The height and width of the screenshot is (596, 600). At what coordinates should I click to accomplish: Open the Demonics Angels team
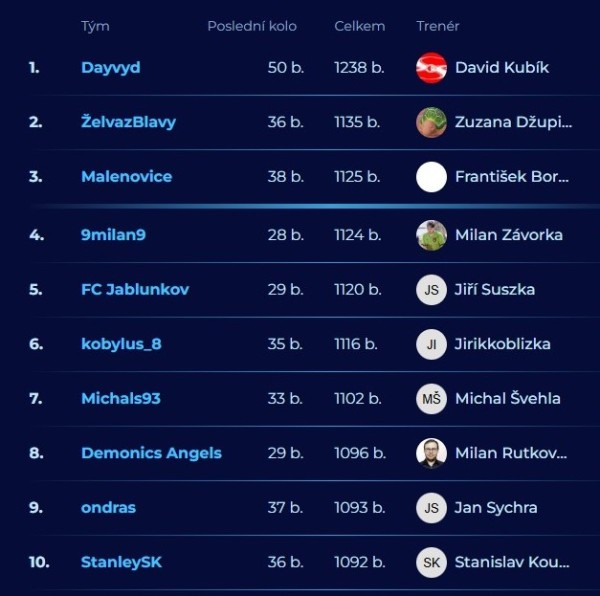[x=151, y=453]
